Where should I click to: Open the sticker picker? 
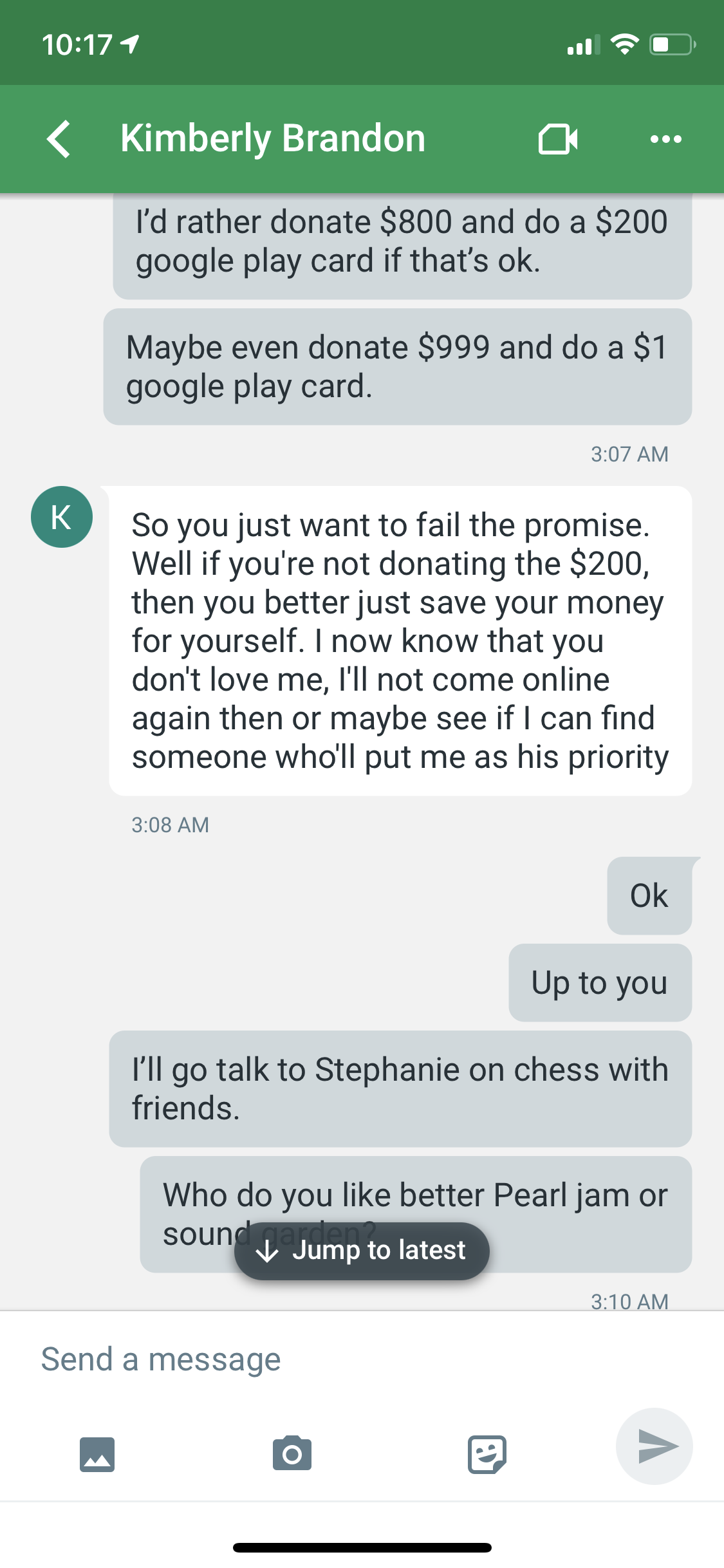coord(487,1454)
